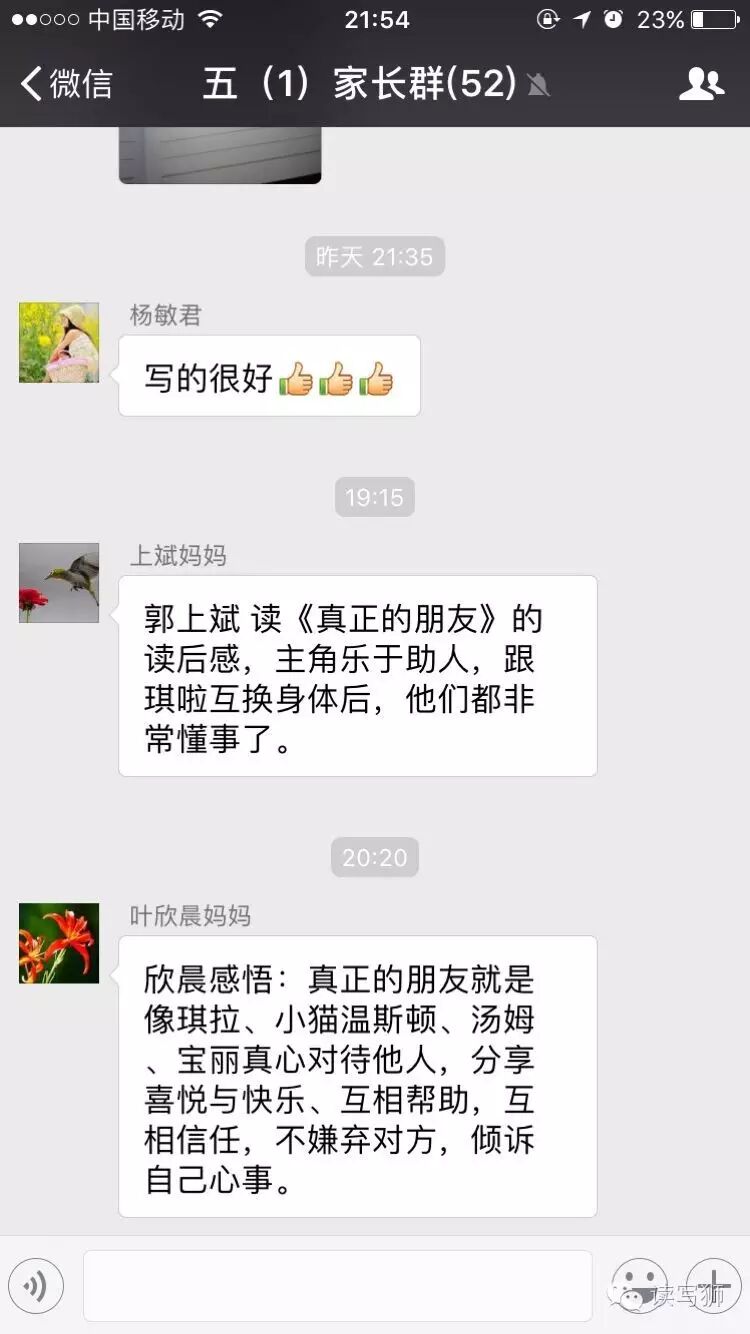Viewport: 750px width, 1334px height.
Task: Open the emoji picker
Action: (639, 1285)
